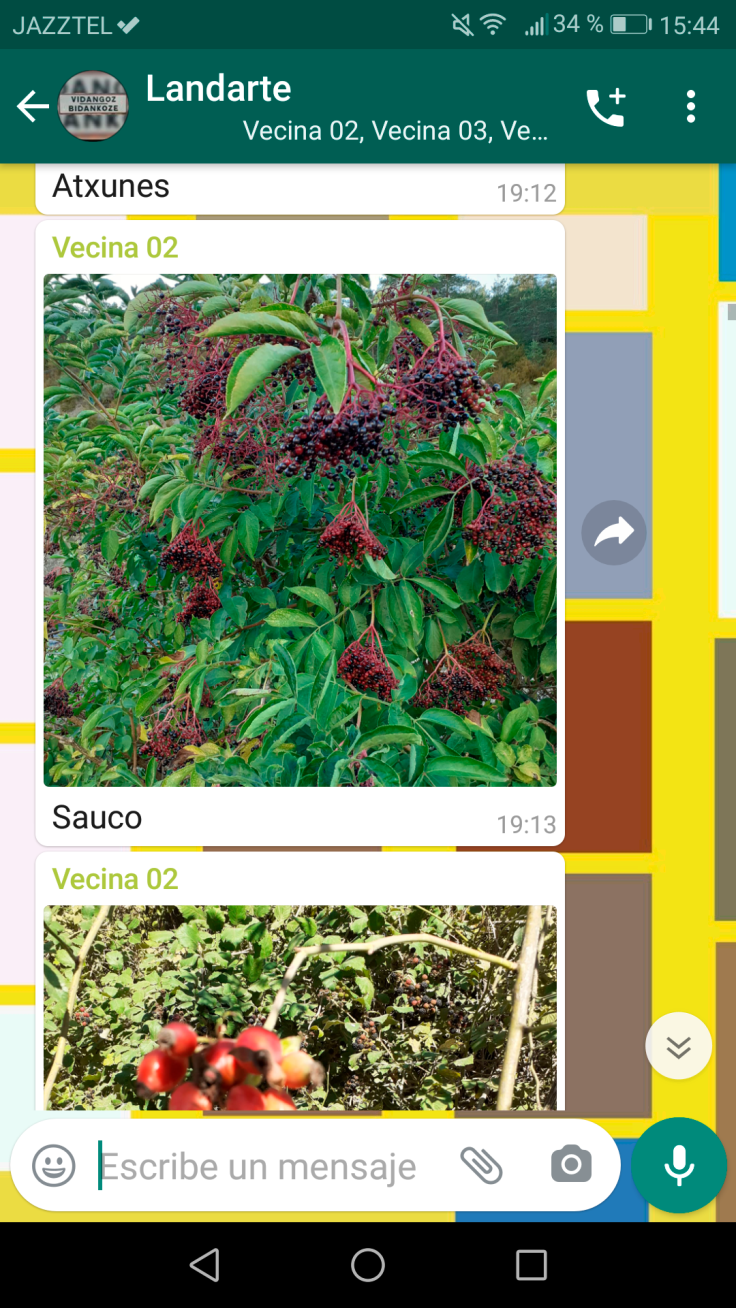Attach a file with the paperclip

(481, 1166)
